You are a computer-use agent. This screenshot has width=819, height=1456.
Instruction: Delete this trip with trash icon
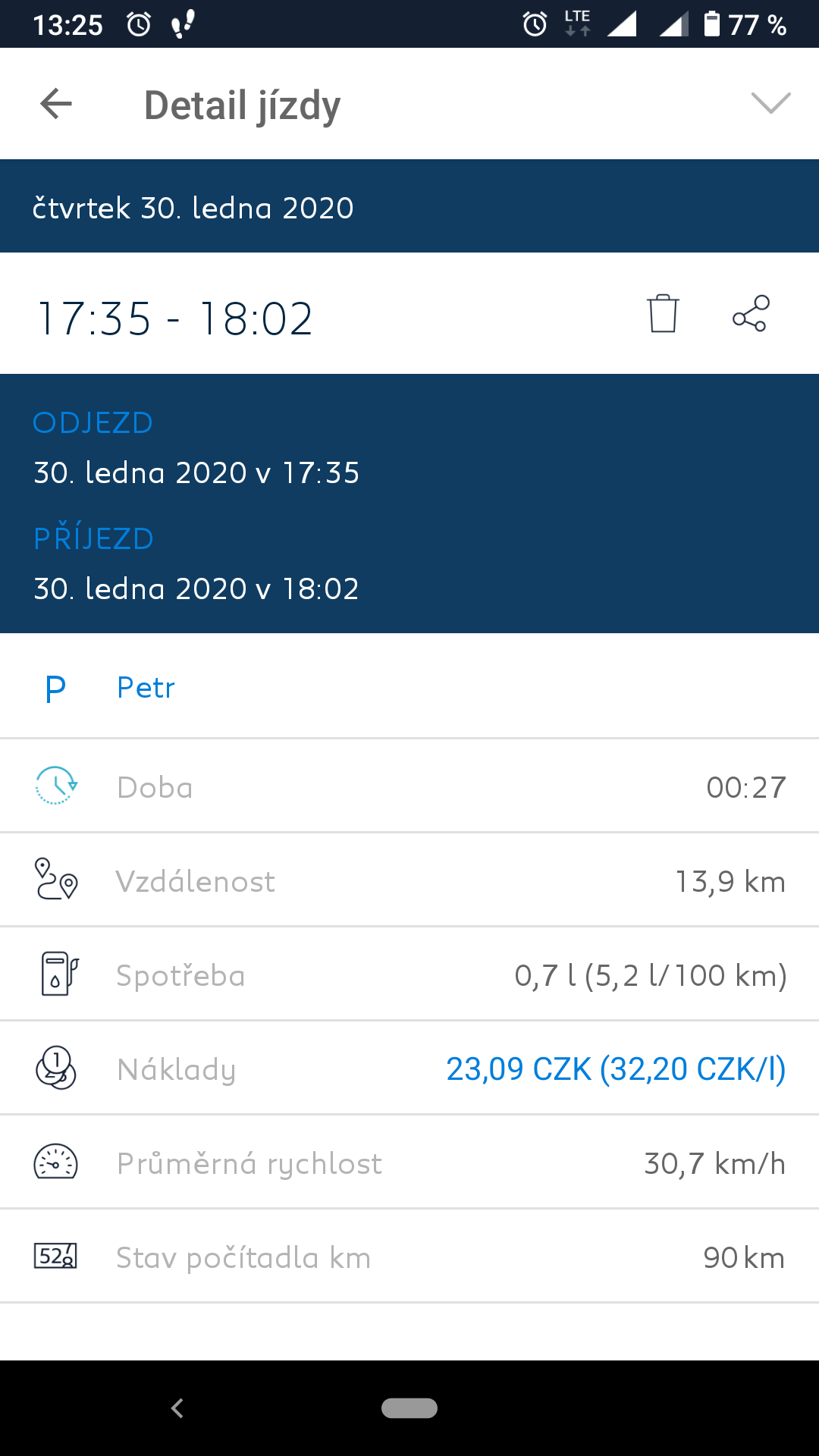663,313
